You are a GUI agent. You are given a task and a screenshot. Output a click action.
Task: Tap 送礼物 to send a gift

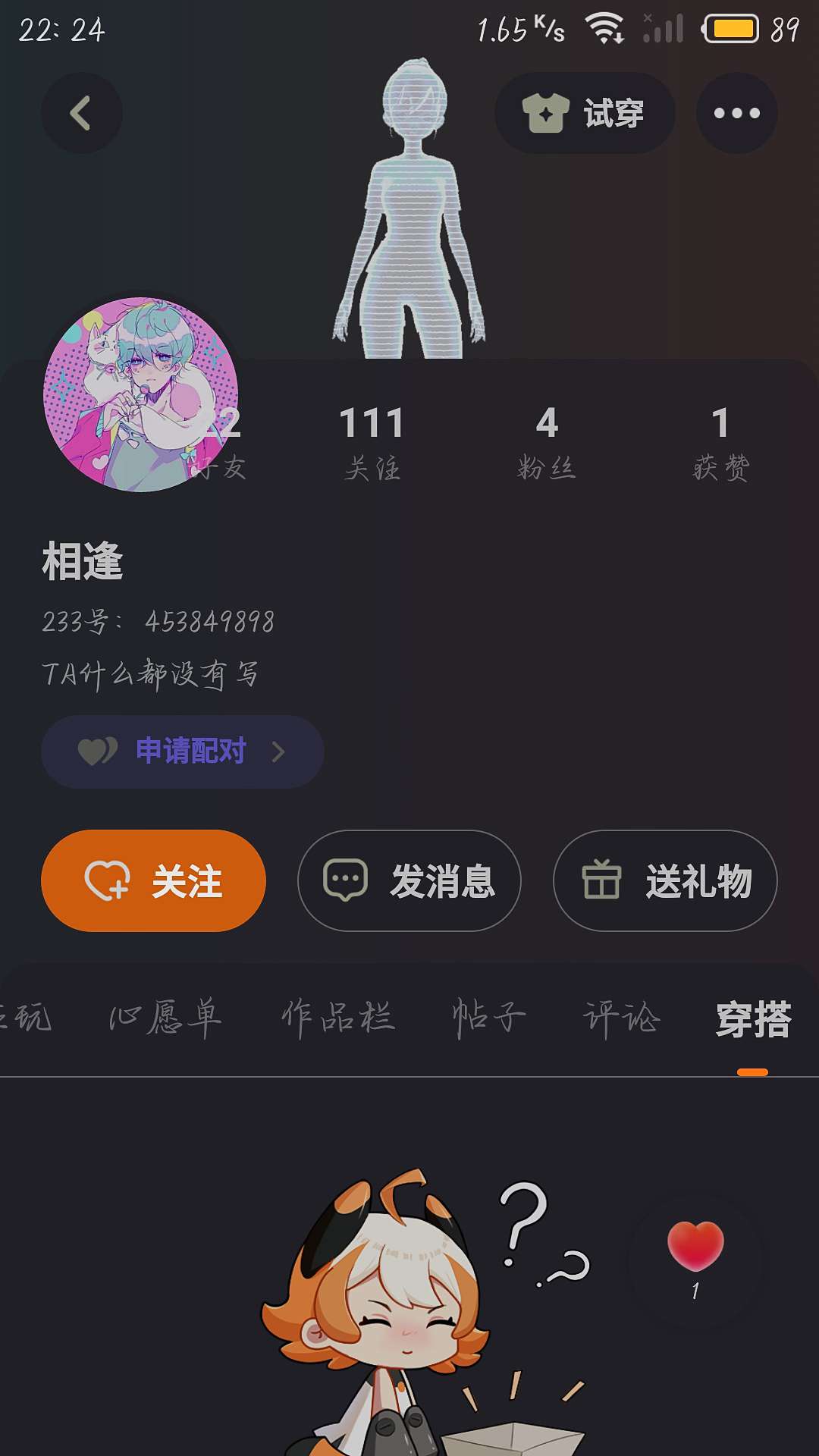tap(665, 880)
